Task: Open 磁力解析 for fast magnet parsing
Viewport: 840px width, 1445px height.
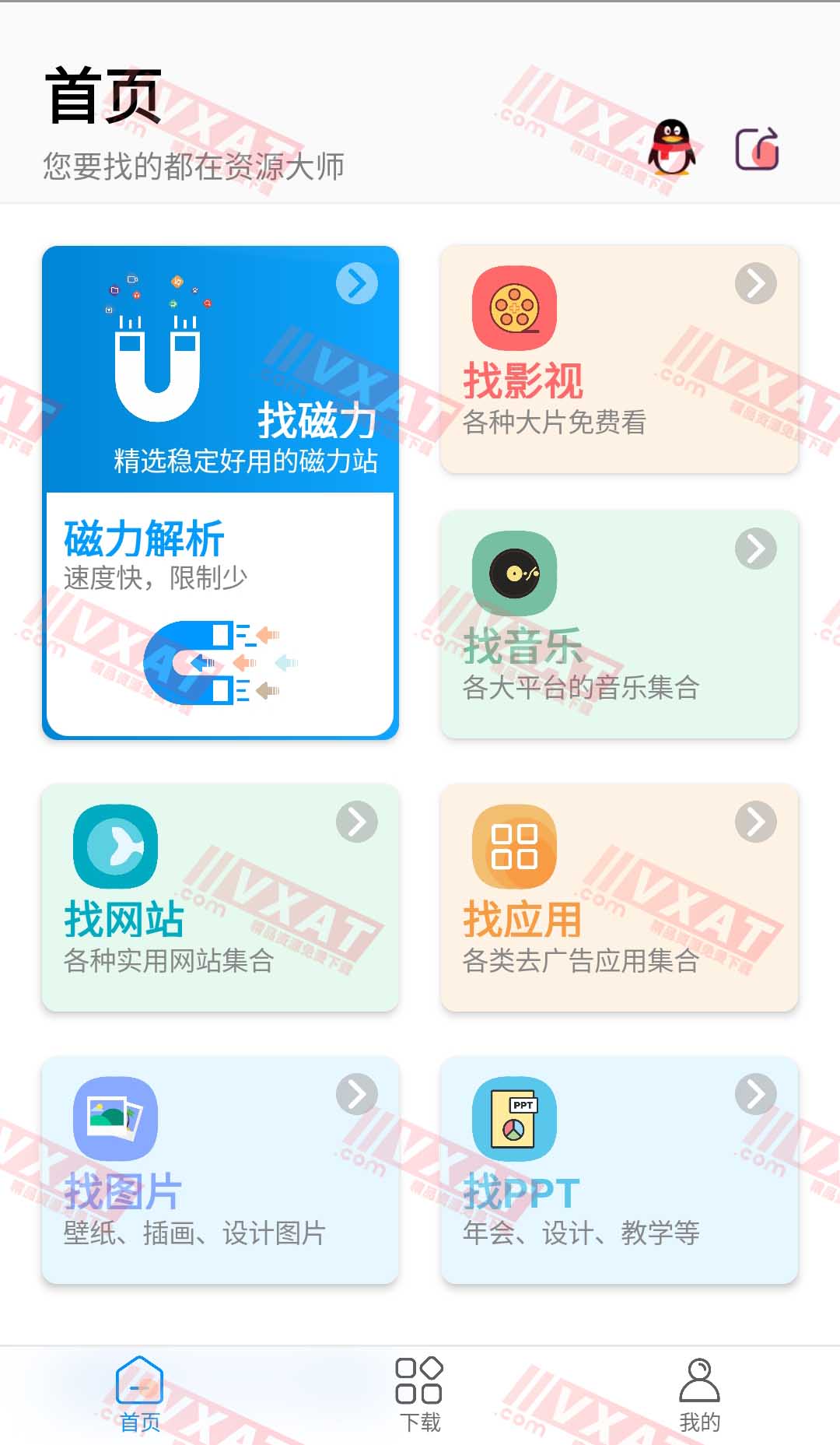Action: click(144, 537)
